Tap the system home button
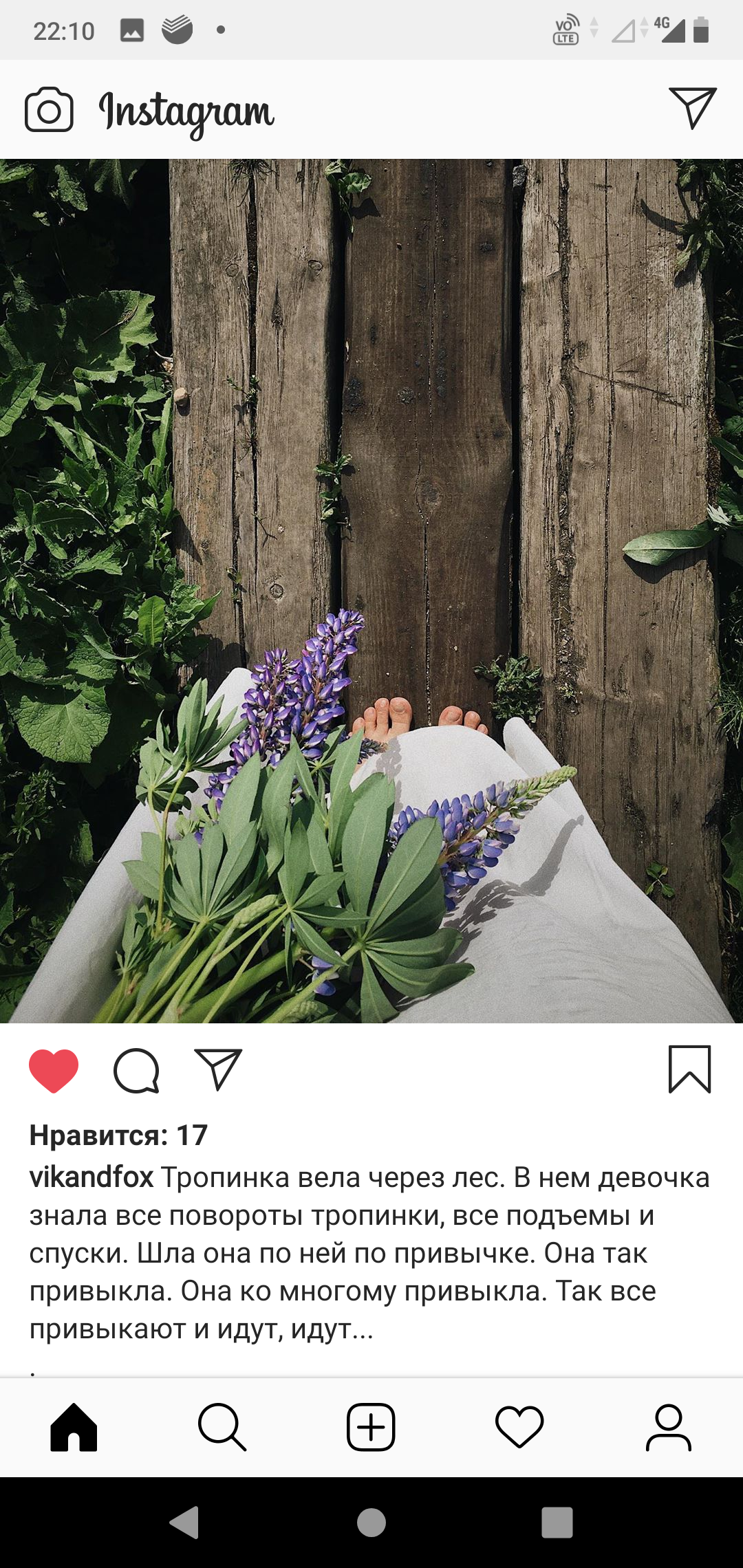The image size is (743, 1568). (371, 1523)
